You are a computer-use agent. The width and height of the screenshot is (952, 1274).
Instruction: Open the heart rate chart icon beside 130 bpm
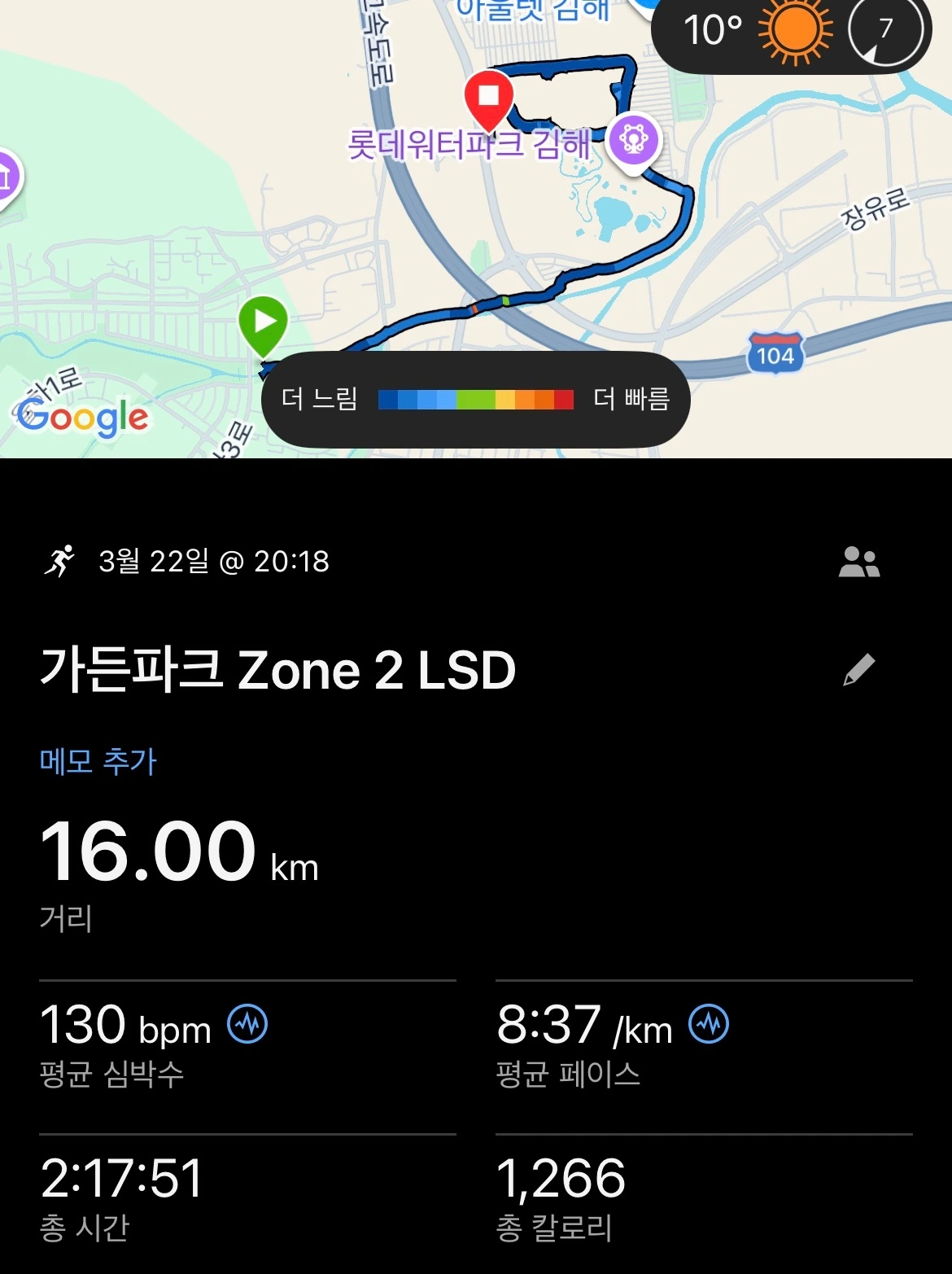coord(247,1024)
